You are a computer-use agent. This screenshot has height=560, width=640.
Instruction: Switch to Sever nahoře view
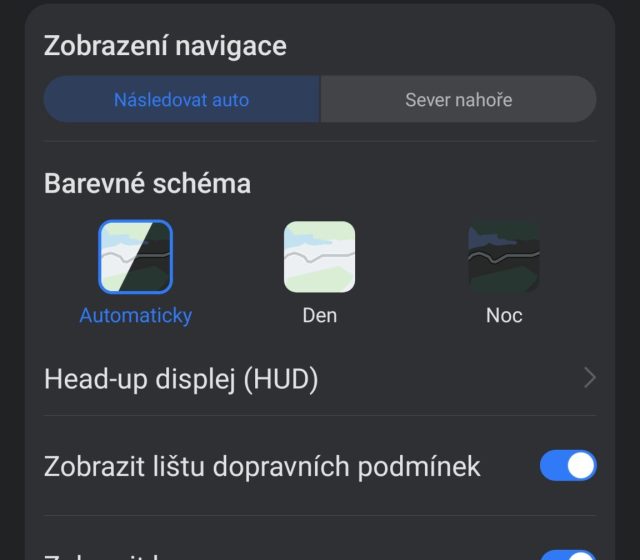[458, 100]
